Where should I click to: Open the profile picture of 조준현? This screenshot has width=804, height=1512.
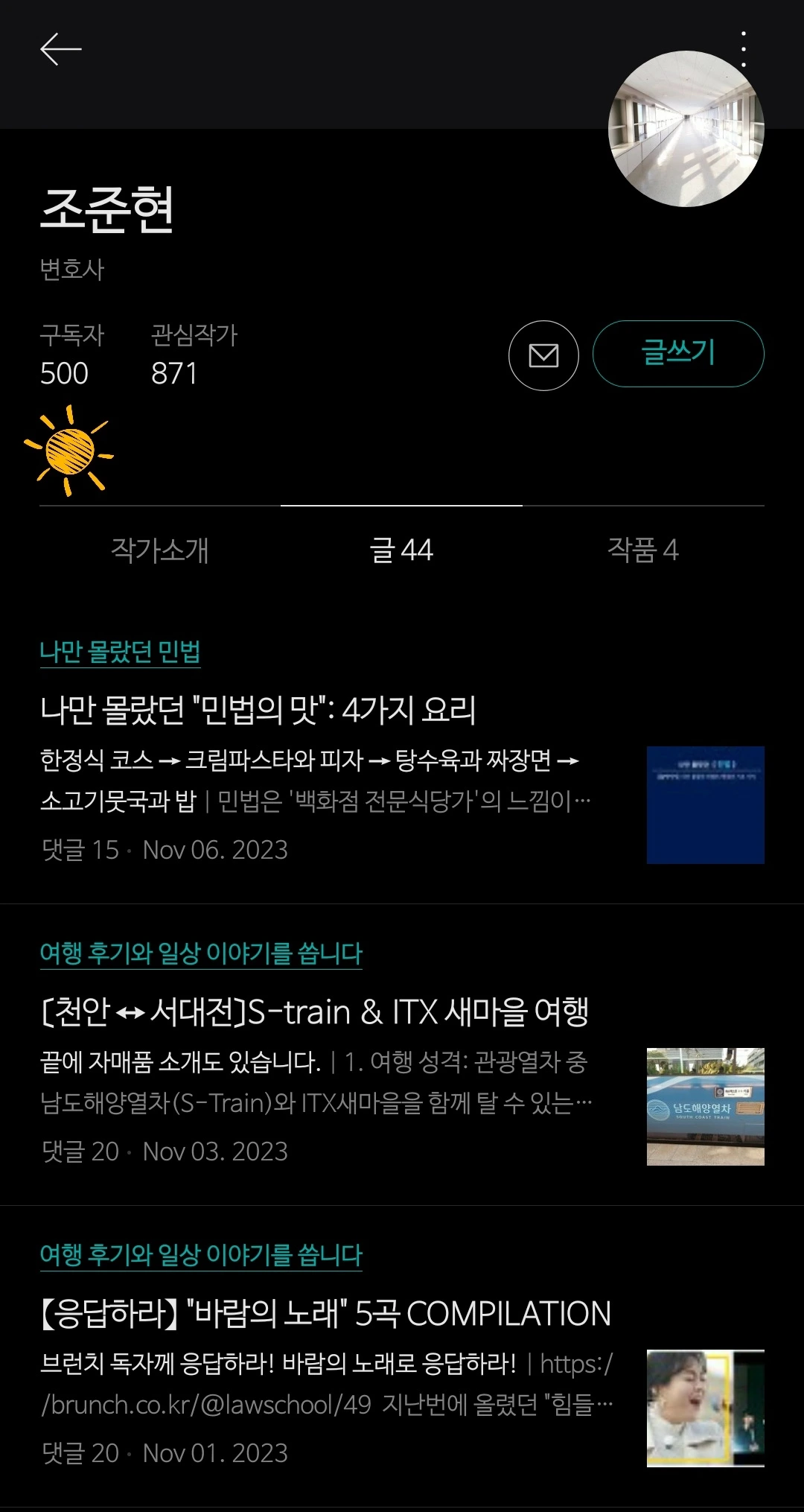pyautogui.click(x=686, y=129)
